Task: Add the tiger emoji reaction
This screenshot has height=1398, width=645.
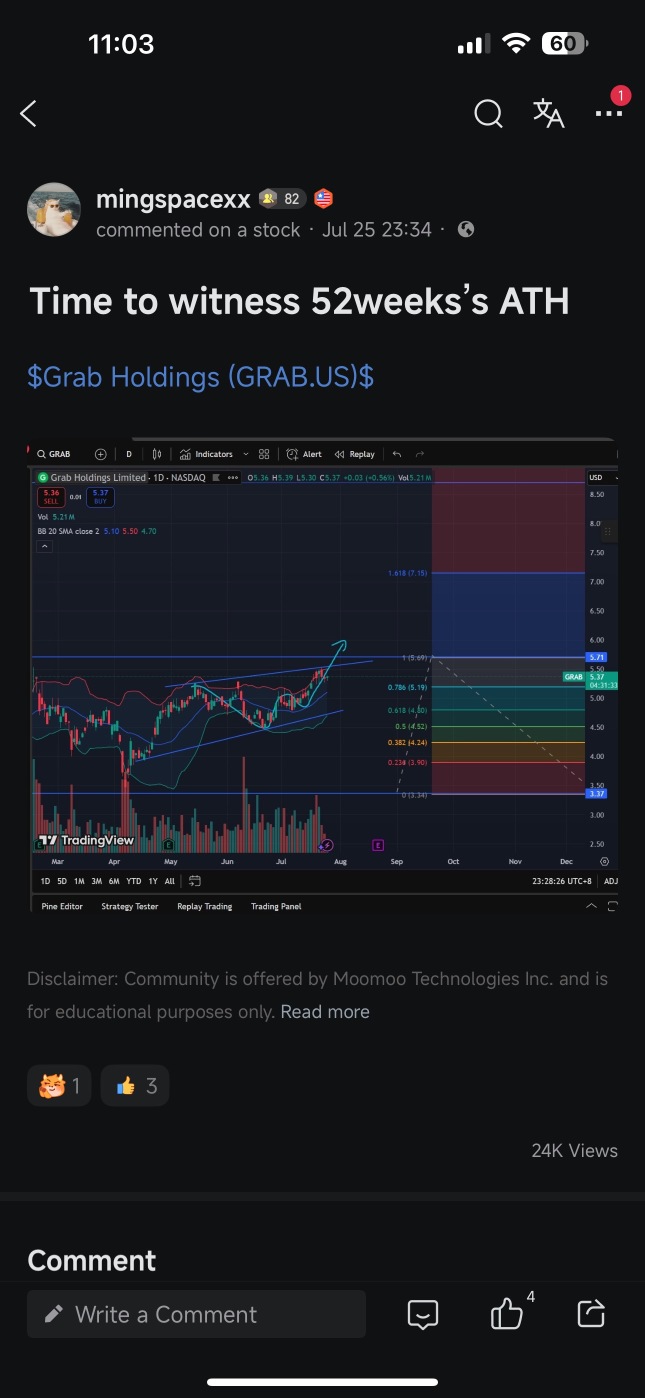Action: [x=60, y=1085]
